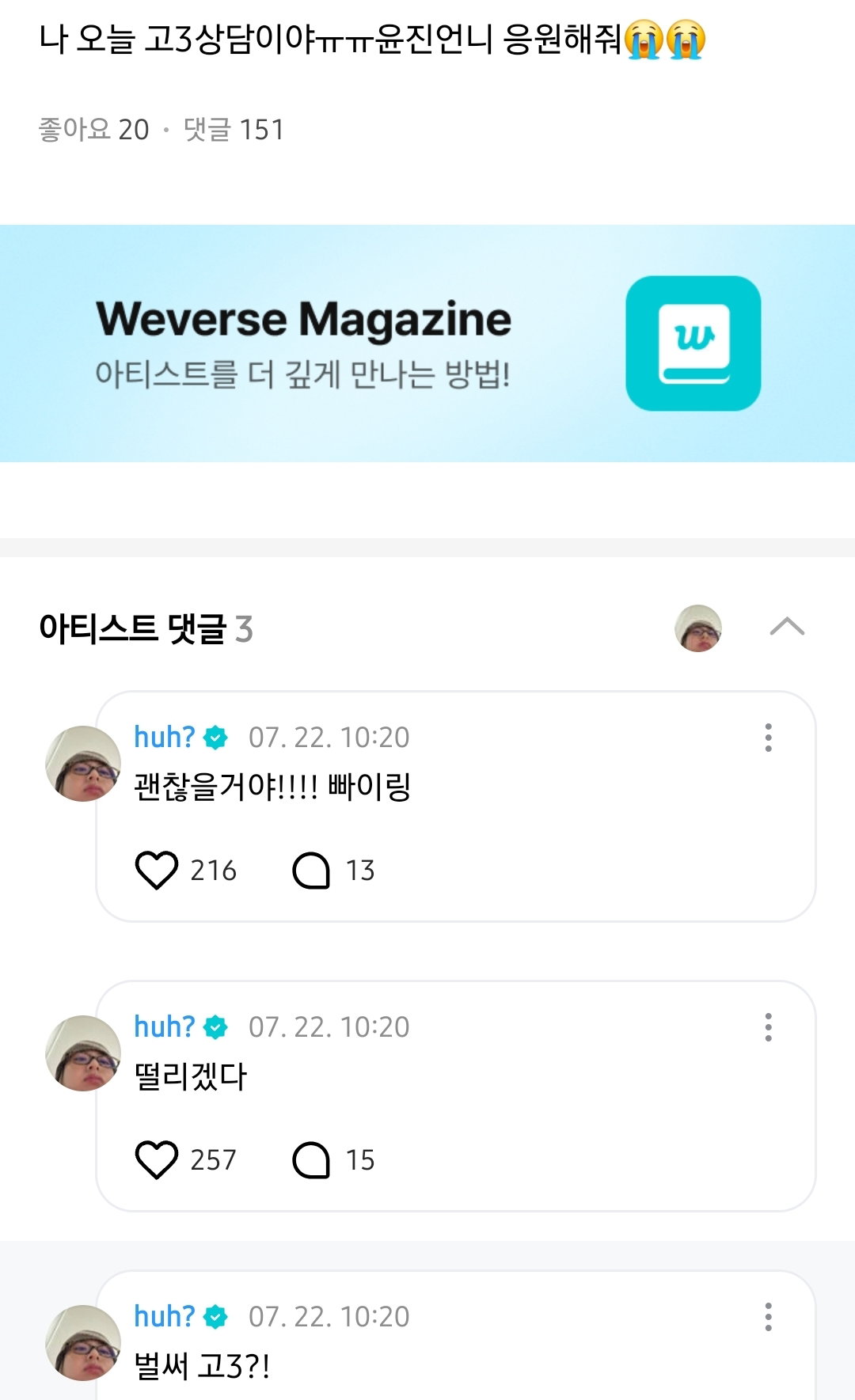
Task: Open more options for the "떨리겠다" comment
Action: pos(768,1027)
